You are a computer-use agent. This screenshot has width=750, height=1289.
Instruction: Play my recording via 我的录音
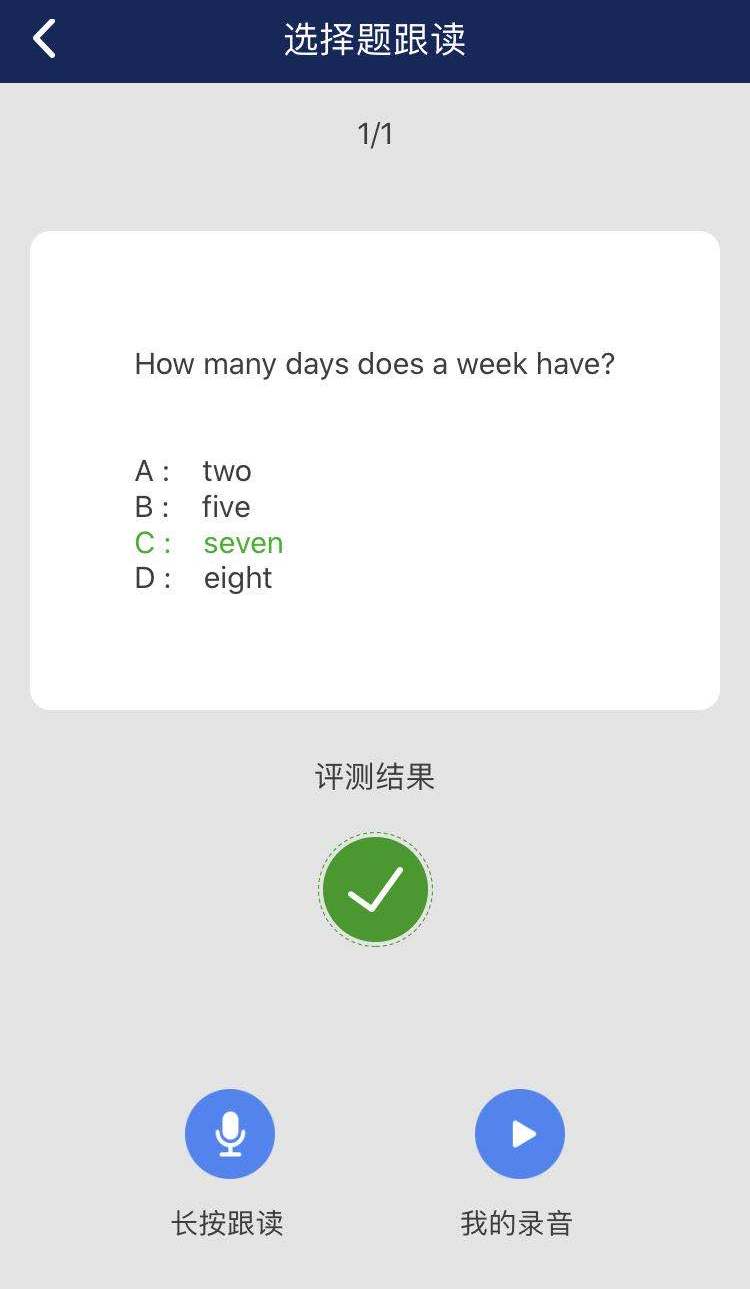click(520, 1134)
